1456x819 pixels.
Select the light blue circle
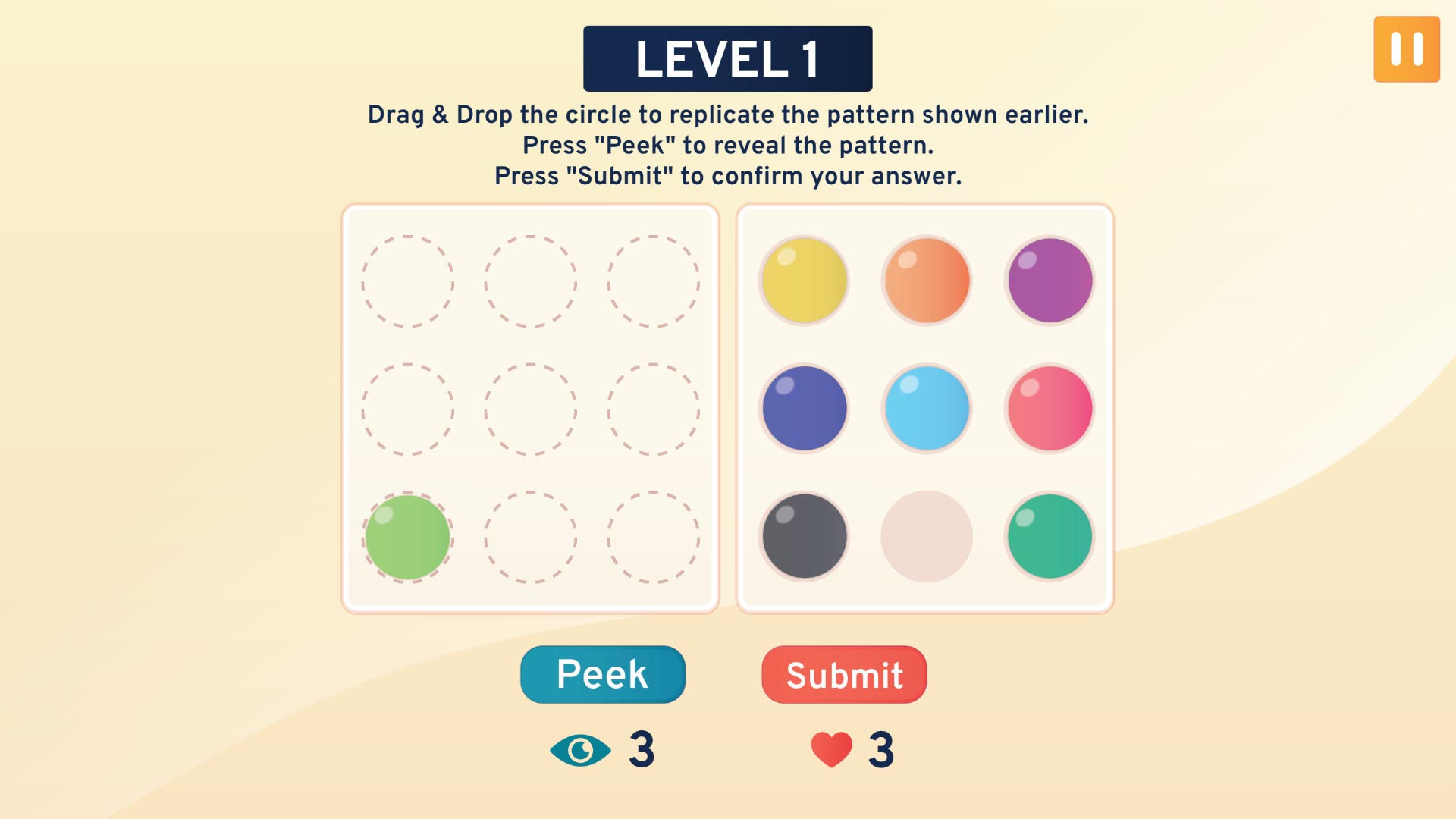[x=927, y=409]
